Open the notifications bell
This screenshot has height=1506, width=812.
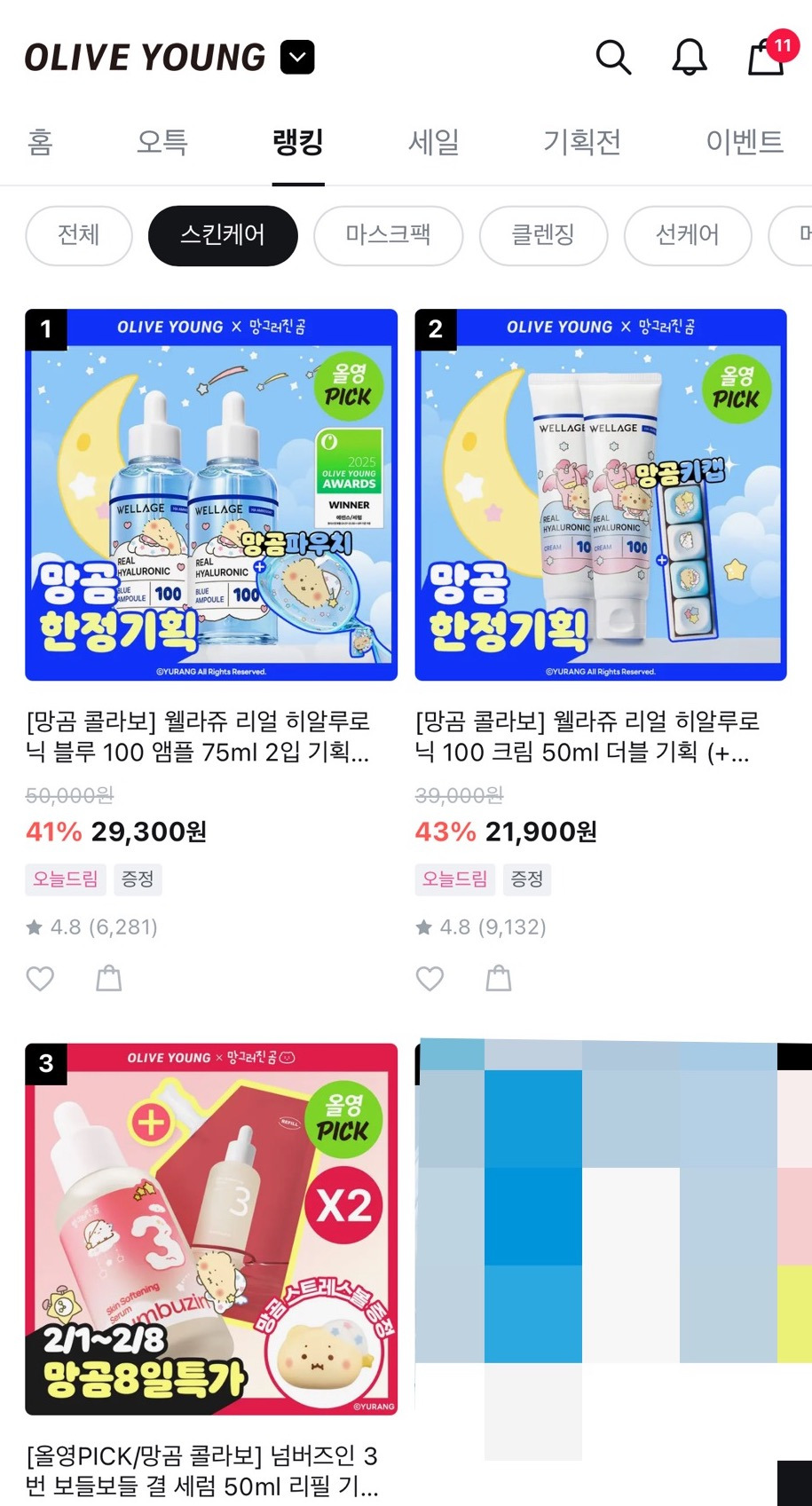click(690, 58)
